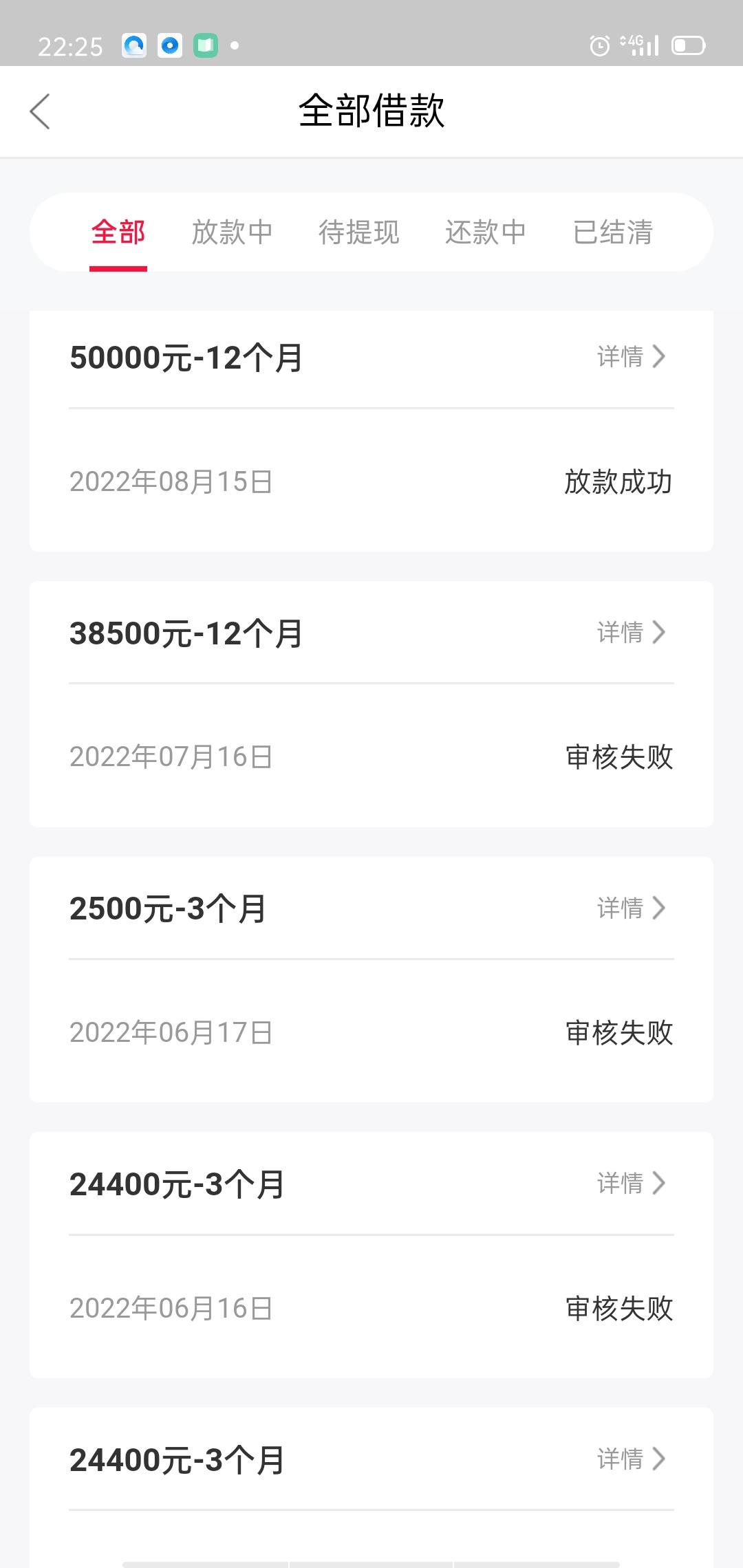Open the 24400元 loan dated 2022年06月16日

click(x=371, y=1255)
